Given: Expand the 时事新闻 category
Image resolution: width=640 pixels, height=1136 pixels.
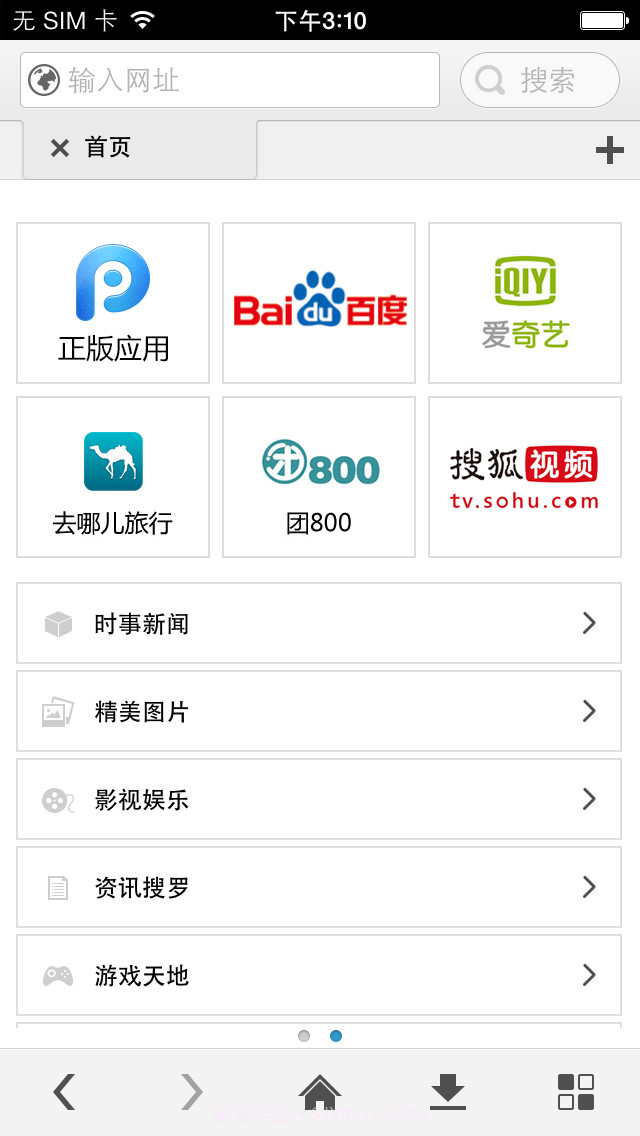Looking at the screenshot, I should pos(319,623).
